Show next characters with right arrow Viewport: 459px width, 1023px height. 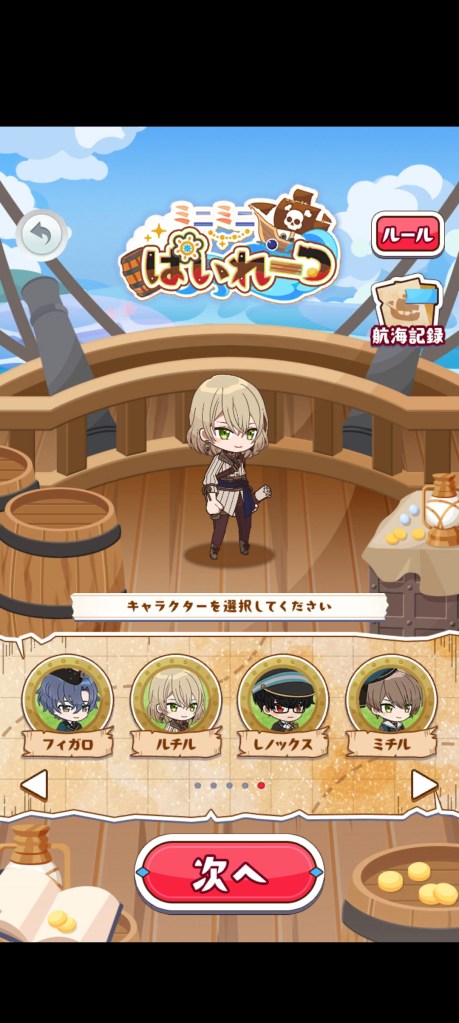click(x=424, y=785)
